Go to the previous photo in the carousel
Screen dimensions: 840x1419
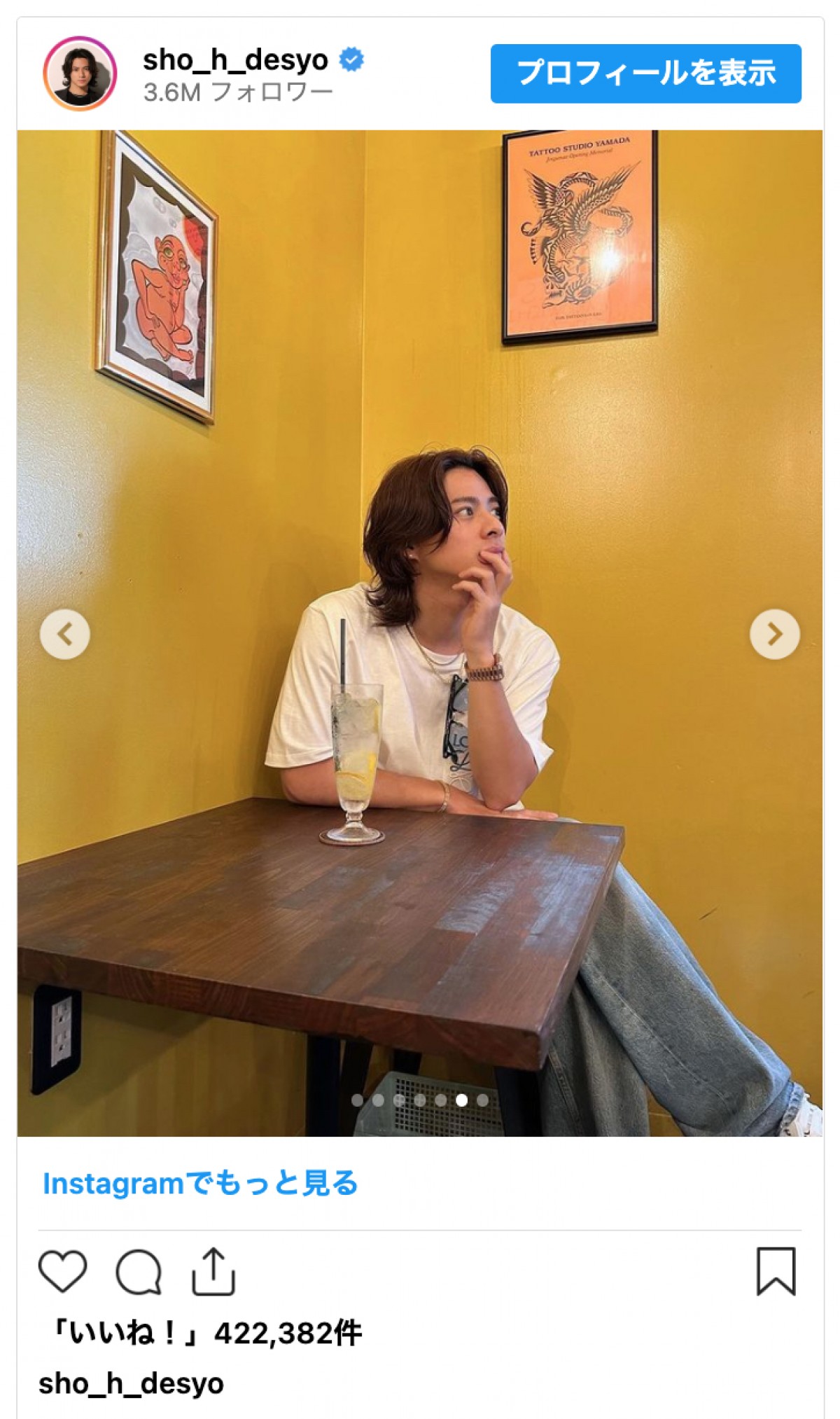pos(64,635)
